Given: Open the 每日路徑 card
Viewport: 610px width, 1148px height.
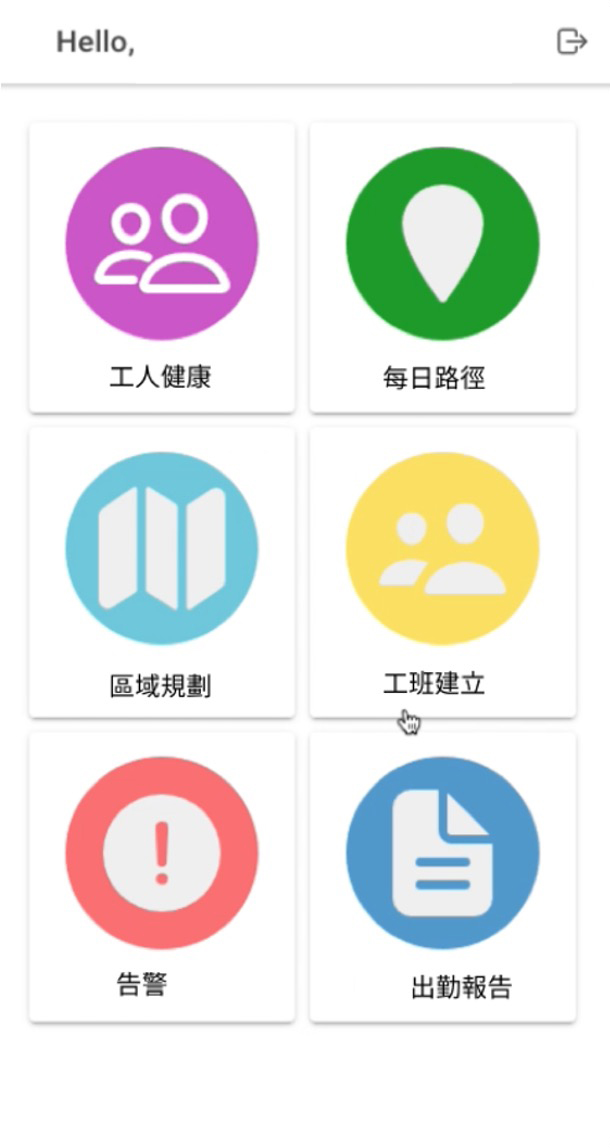Looking at the screenshot, I should pyautogui.click(x=442, y=267).
